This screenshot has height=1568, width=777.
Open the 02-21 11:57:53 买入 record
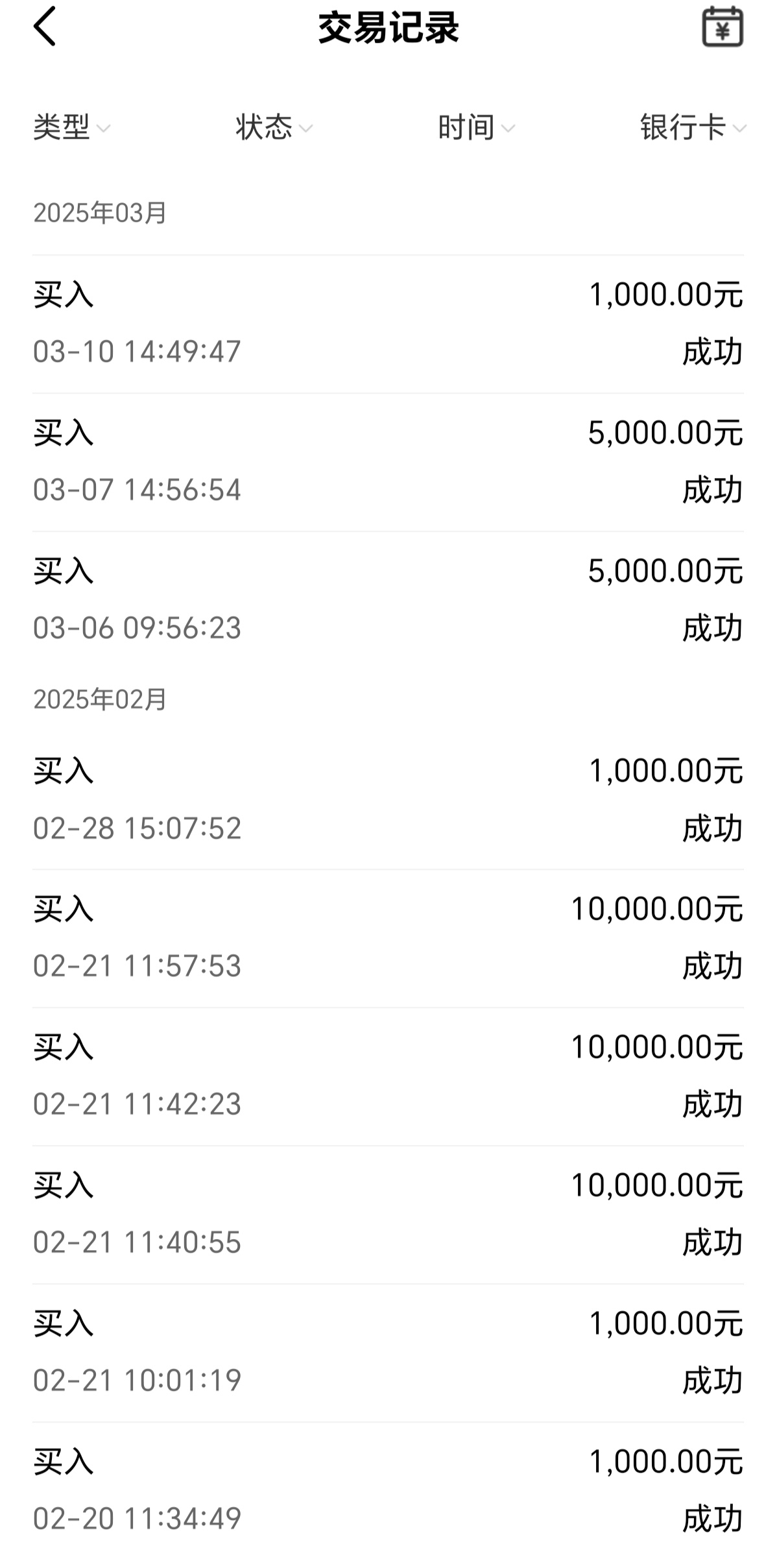[388, 938]
